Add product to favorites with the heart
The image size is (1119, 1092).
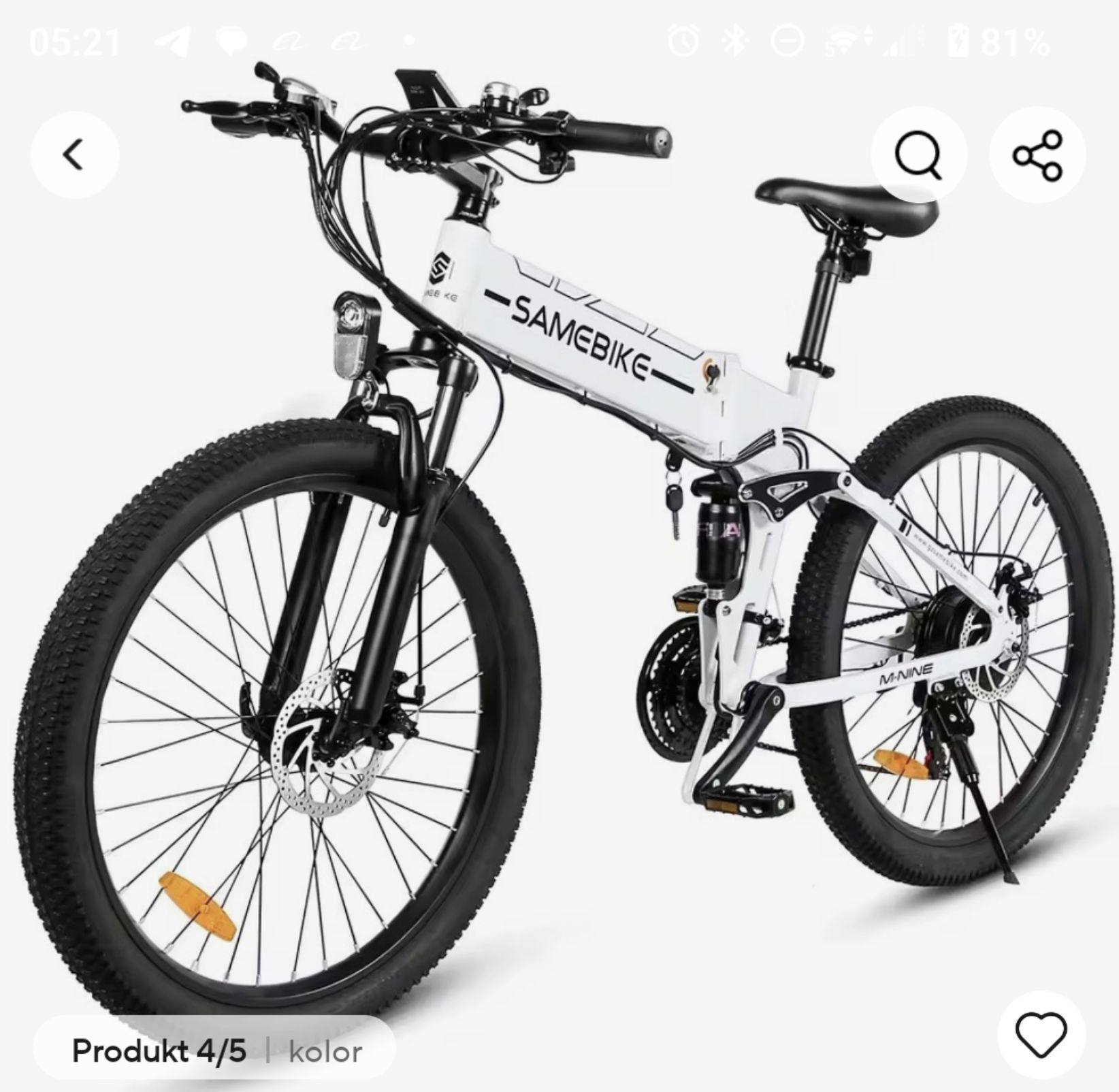click(1041, 1035)
